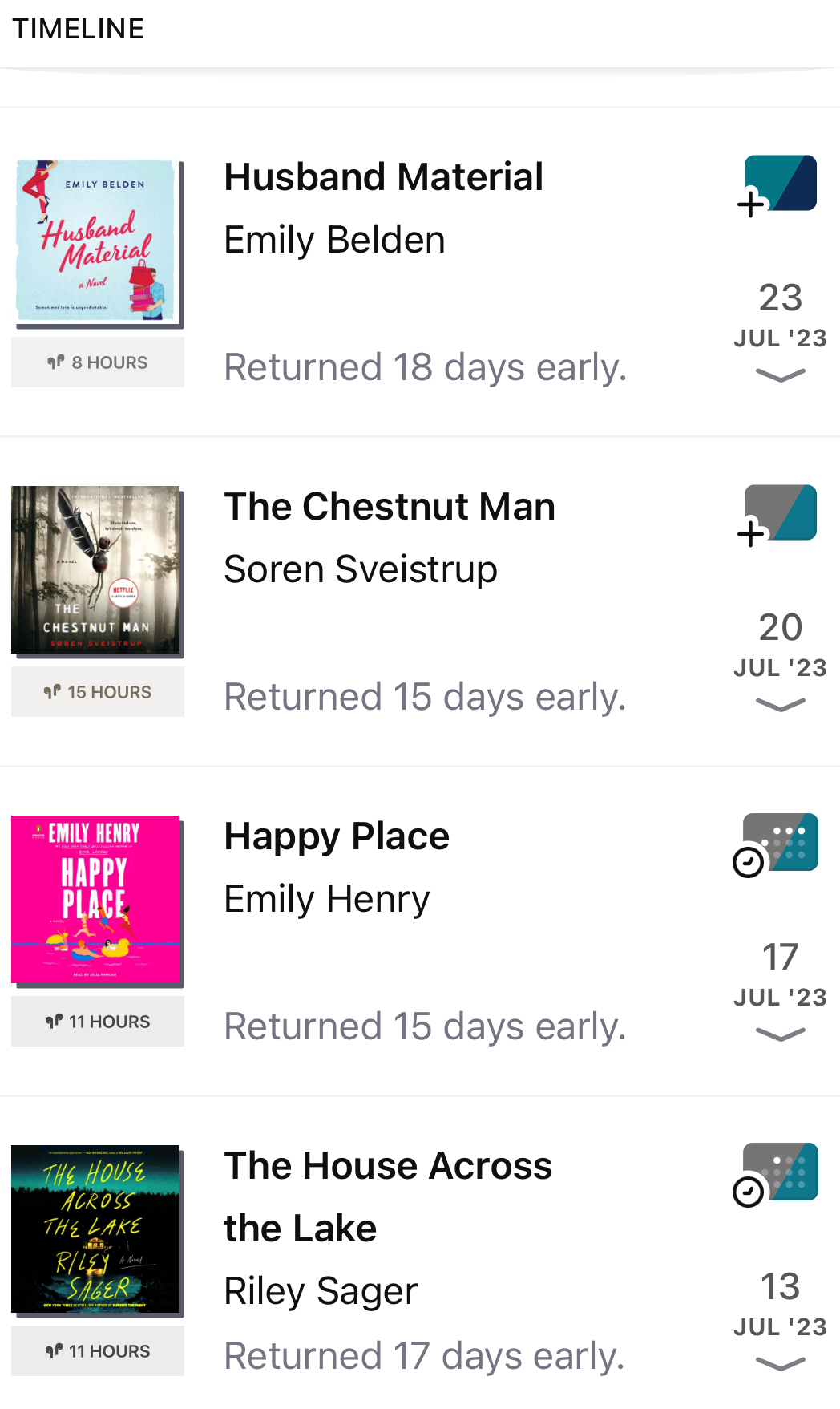Screen dimensions: 840x1409
Task: Open Husband Material book cover
Action: click(96, 241)
